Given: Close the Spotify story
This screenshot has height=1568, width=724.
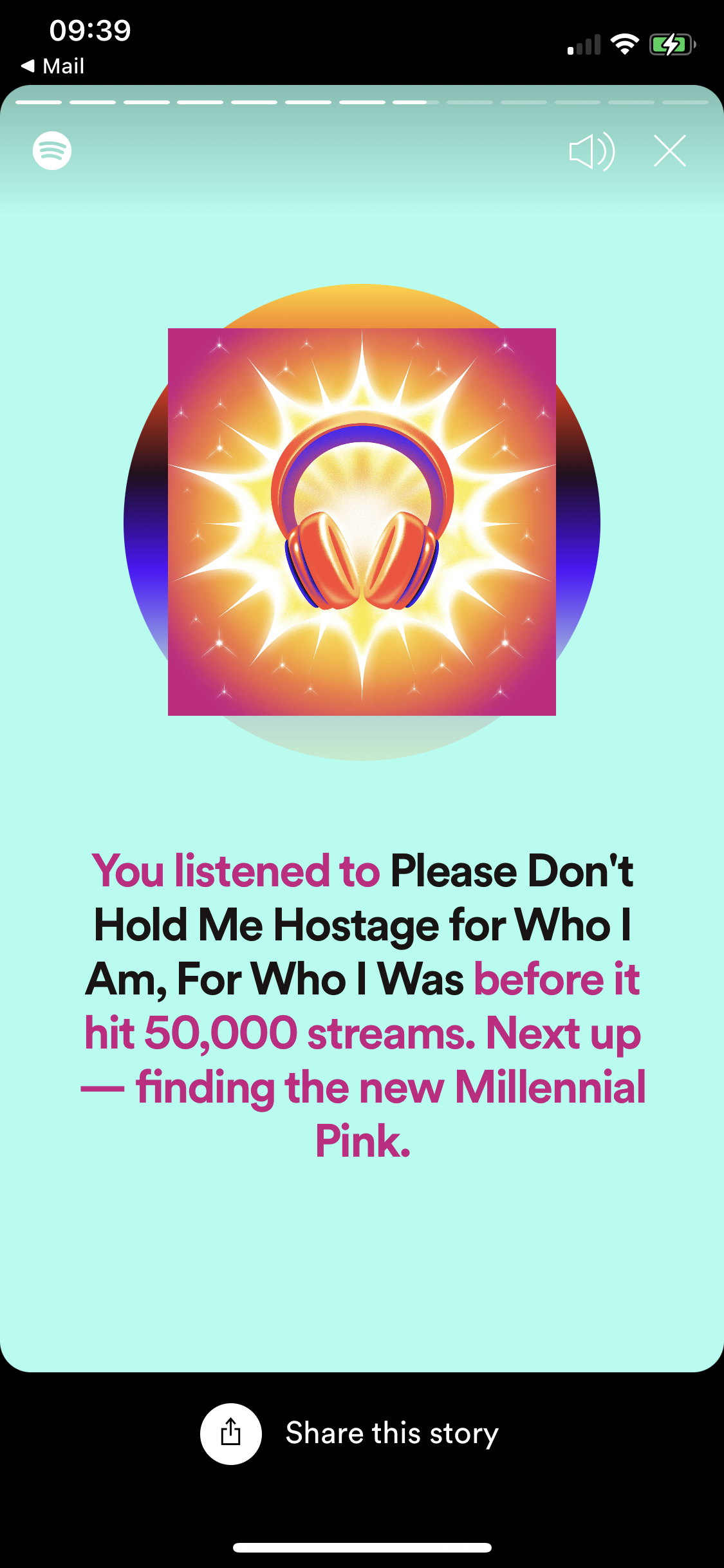Looking at the screenshot, I should coord(669,151).
